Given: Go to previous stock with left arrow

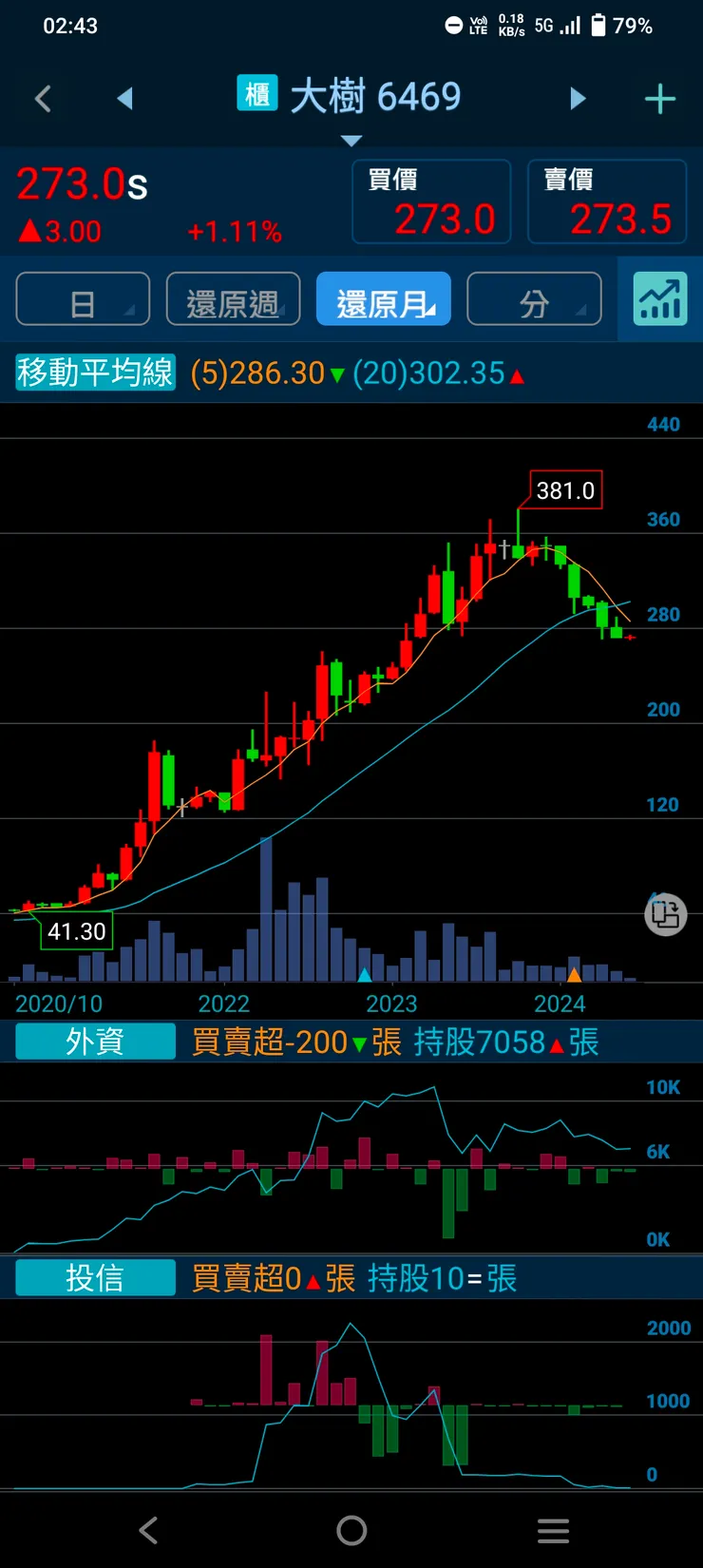Looking at the screenshot, I should click(126, 99).
